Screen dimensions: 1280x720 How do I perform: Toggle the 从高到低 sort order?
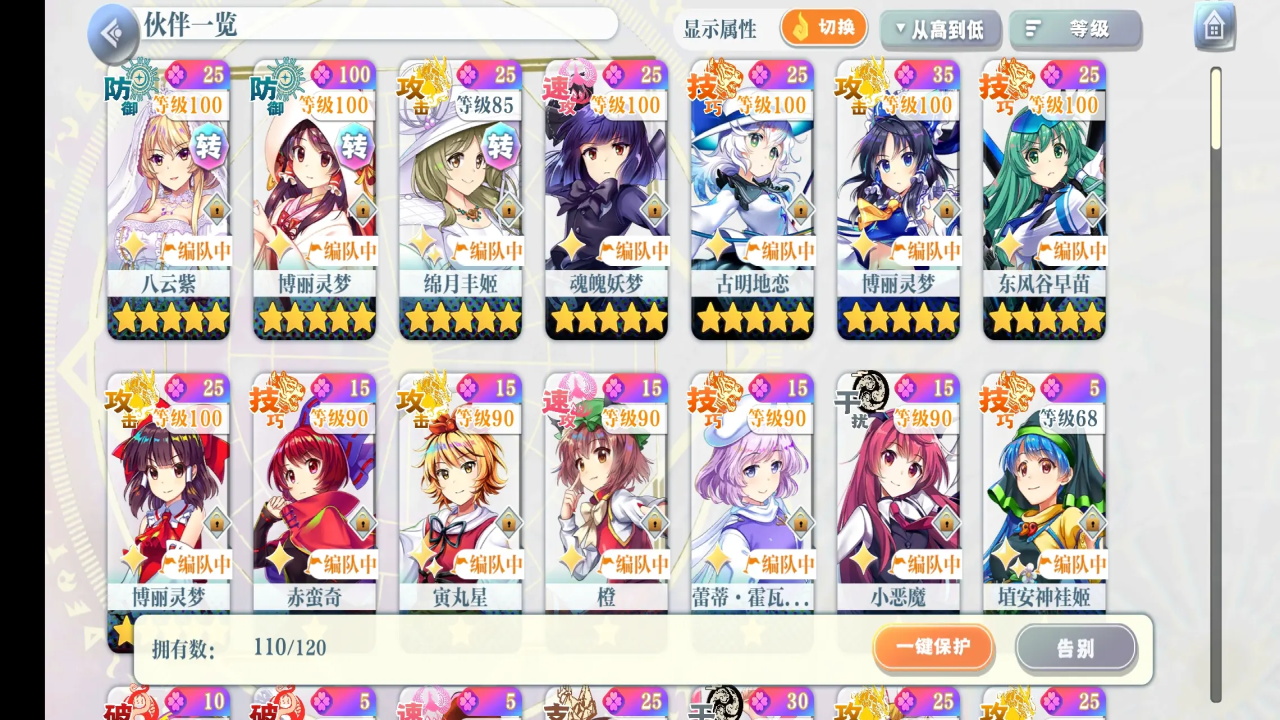coord(938,30)
